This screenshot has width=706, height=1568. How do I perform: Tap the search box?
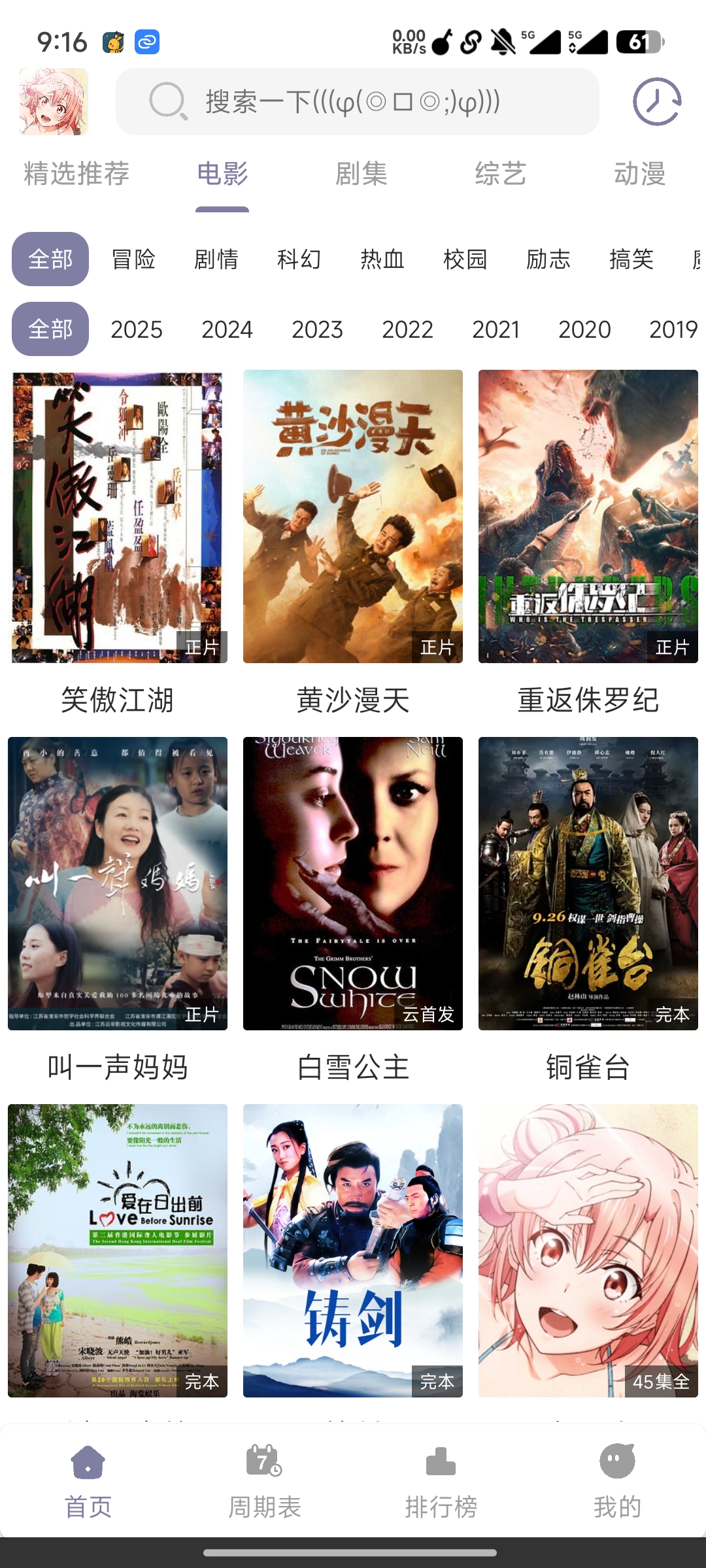click(357, 102)
